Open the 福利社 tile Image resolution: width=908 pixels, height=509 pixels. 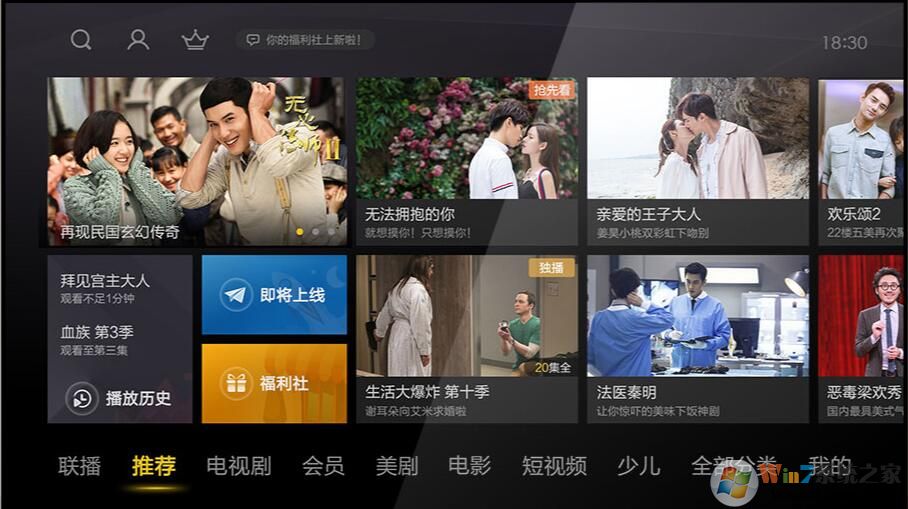(x=274, y=383)
